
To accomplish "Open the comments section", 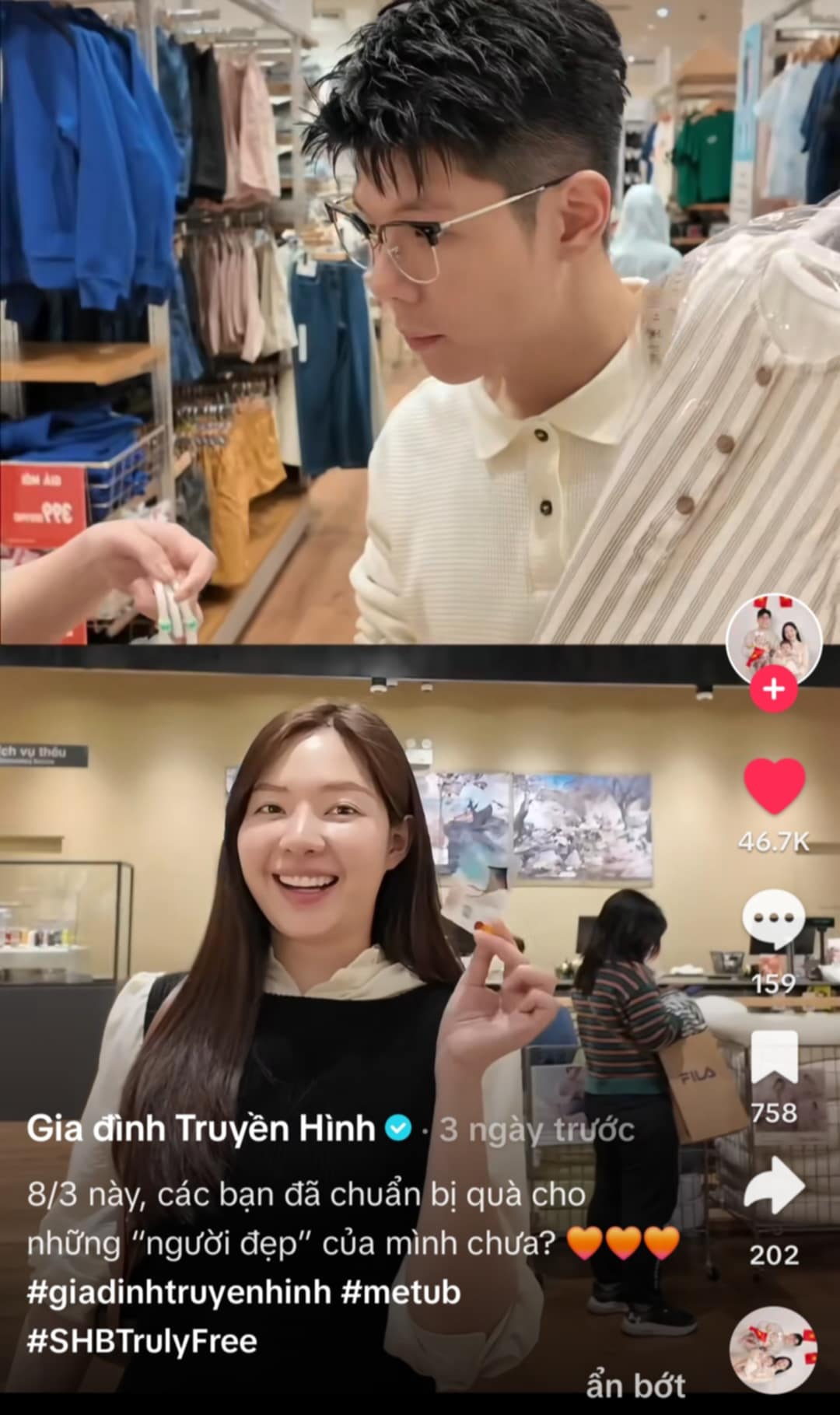I will click(773, 919).
